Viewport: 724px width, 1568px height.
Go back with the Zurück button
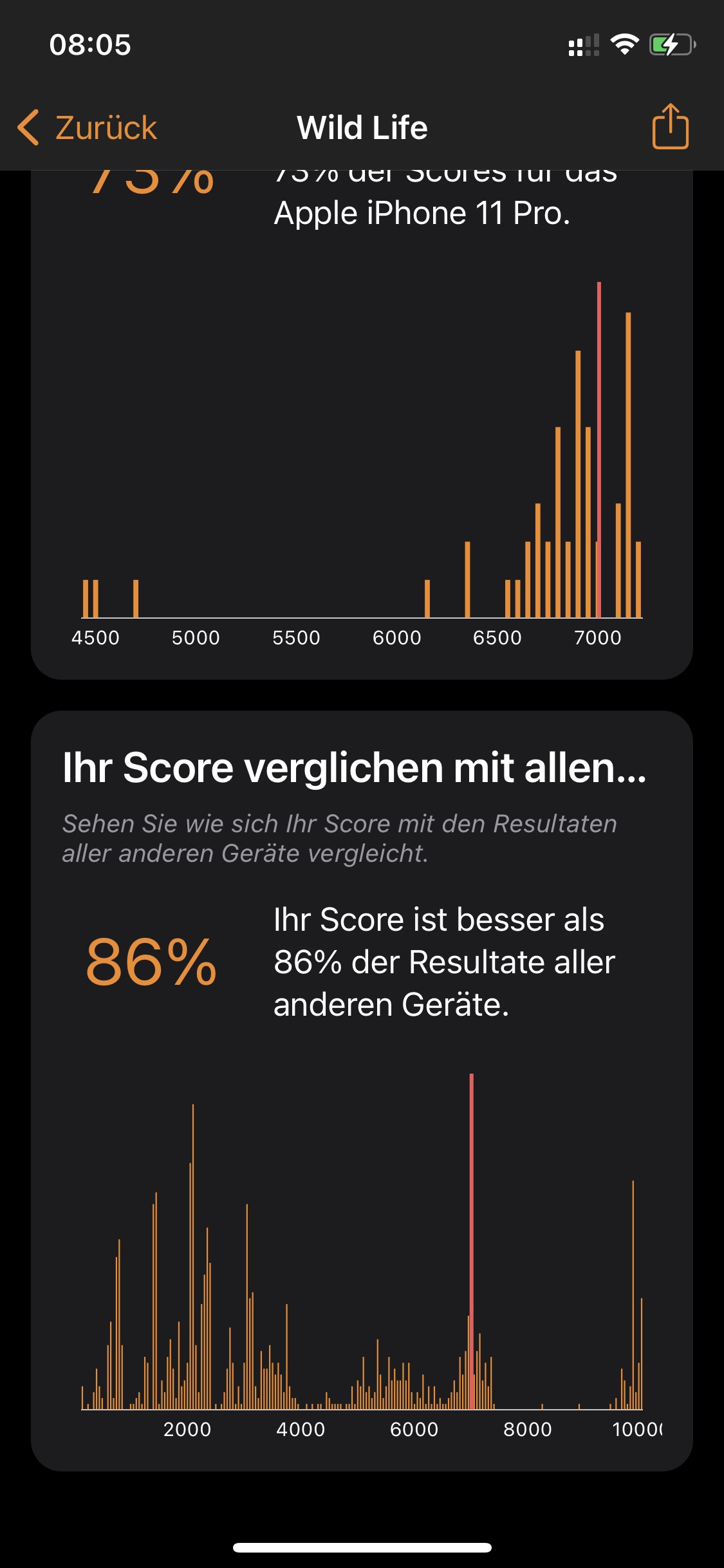point(88,127)
